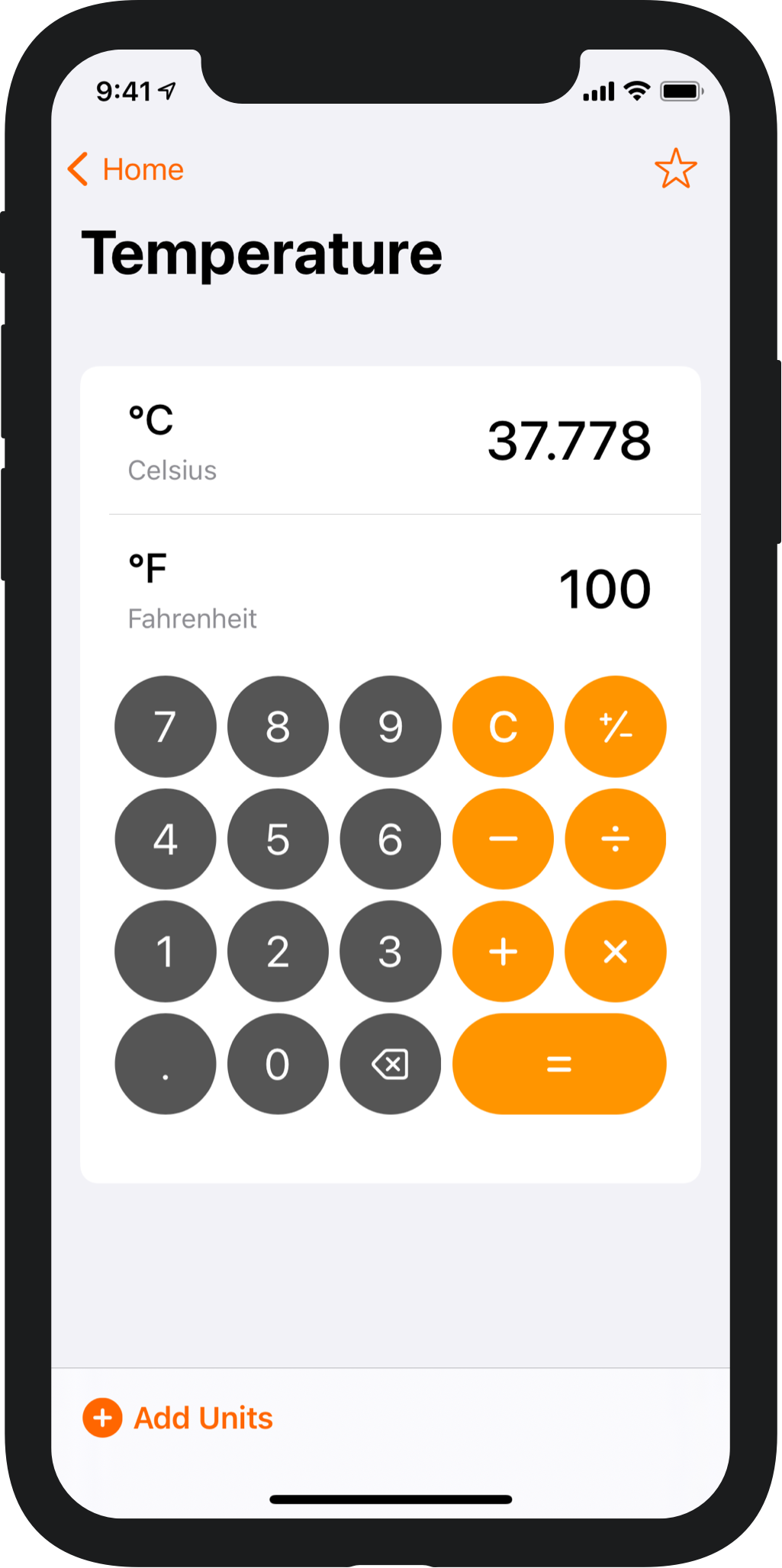Mark Temperature as a favorite with the star
The image size is (782, 1568).
pos(675,169)
